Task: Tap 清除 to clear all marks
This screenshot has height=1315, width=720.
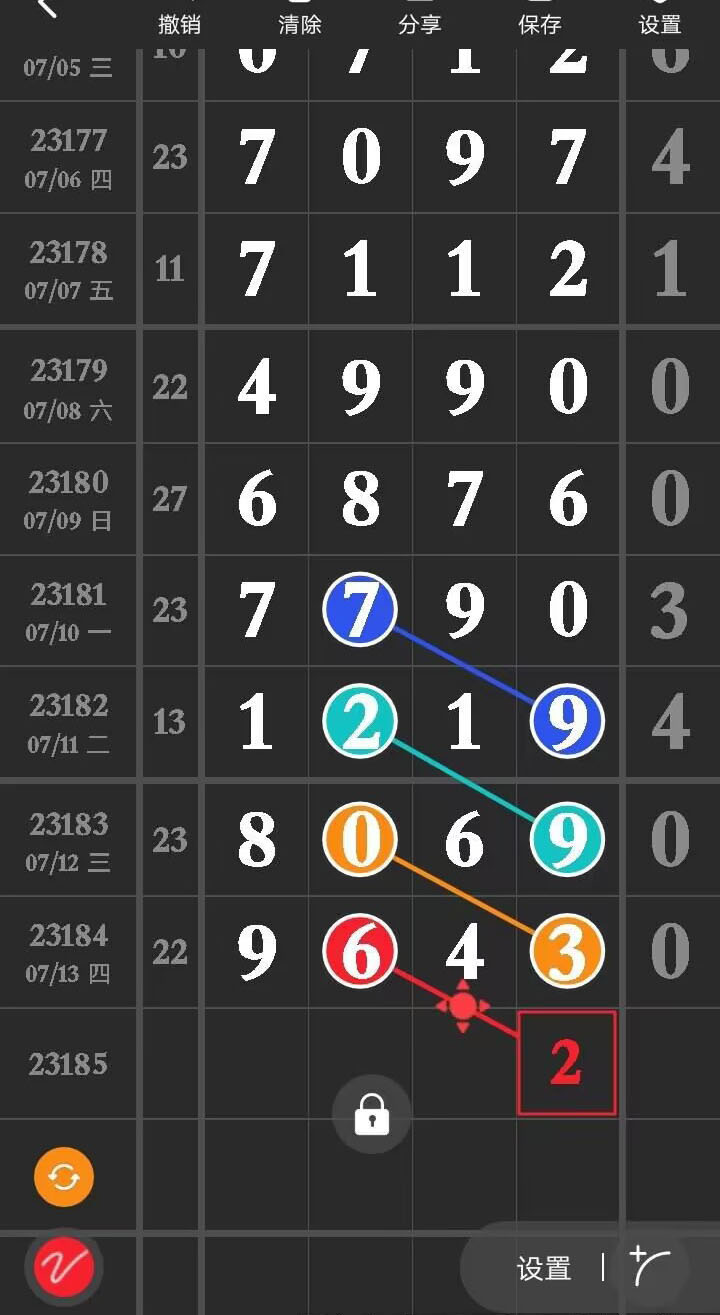Action: [x=300, y=22]
